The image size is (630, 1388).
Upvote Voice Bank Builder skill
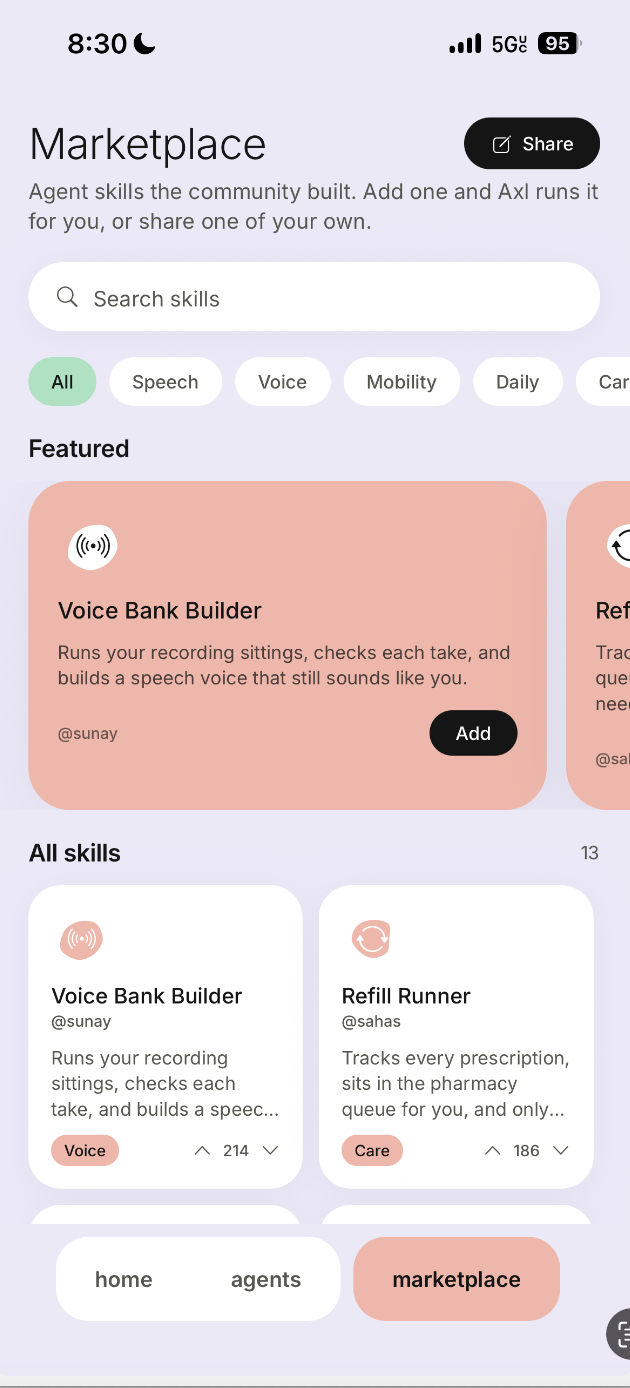point(202,1151)
